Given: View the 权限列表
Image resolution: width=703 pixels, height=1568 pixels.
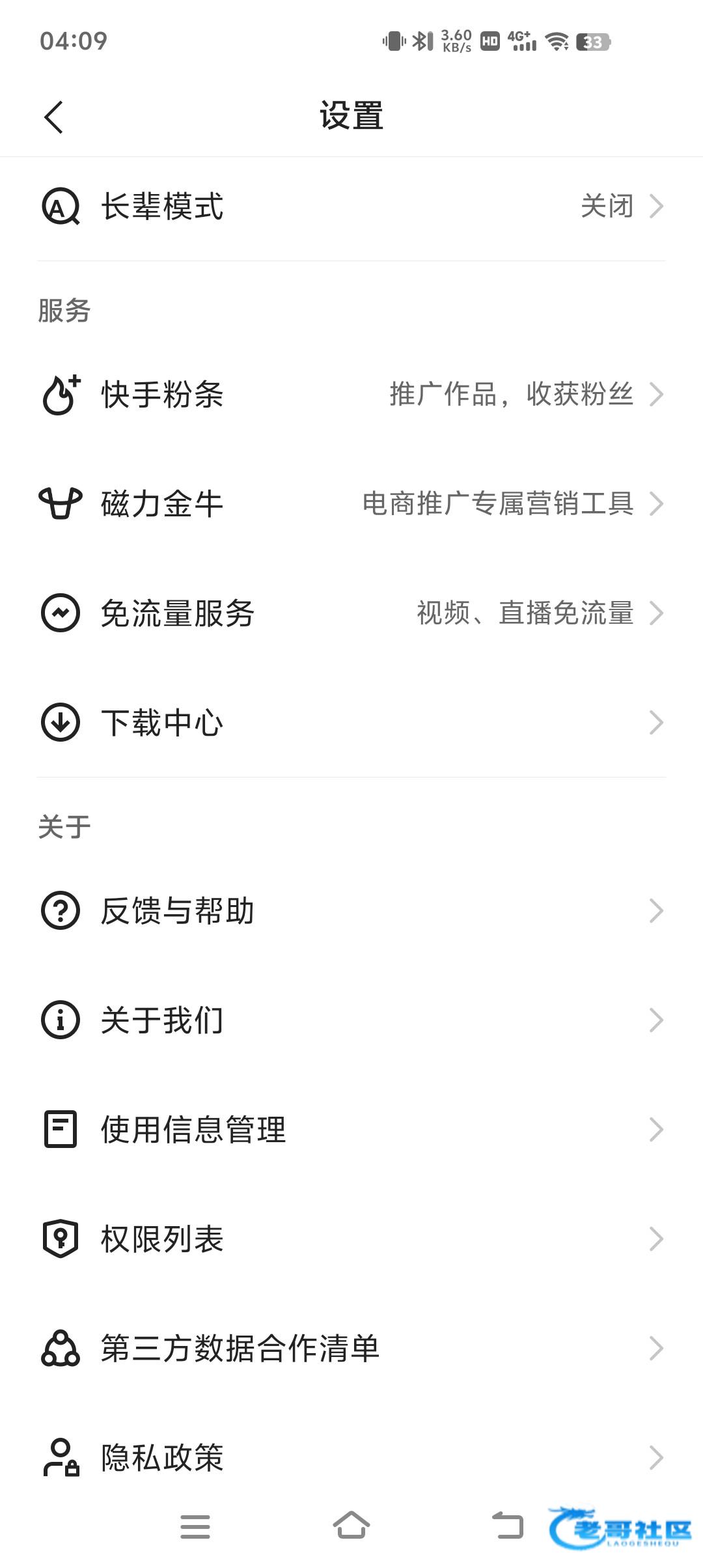Looking at the screenshot, I should point(351,1239).
